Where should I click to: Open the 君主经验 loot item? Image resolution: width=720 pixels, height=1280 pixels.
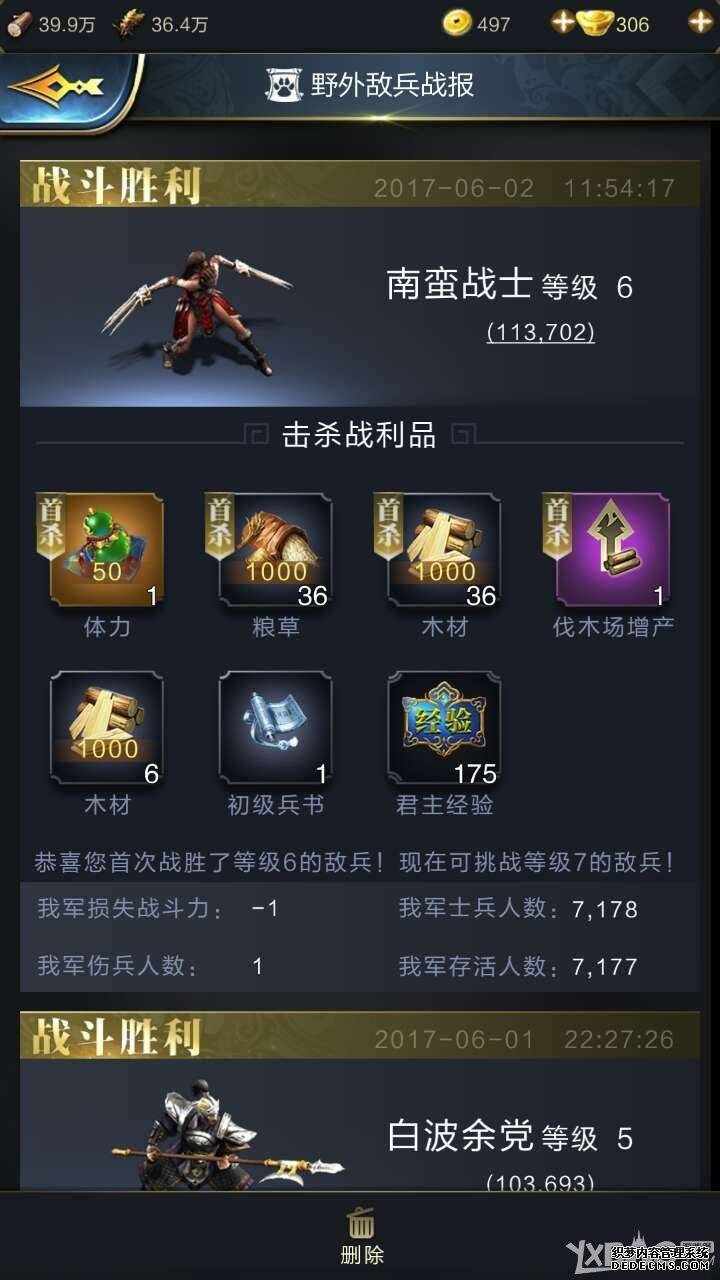pyautogui.click(x=445, y=728)
